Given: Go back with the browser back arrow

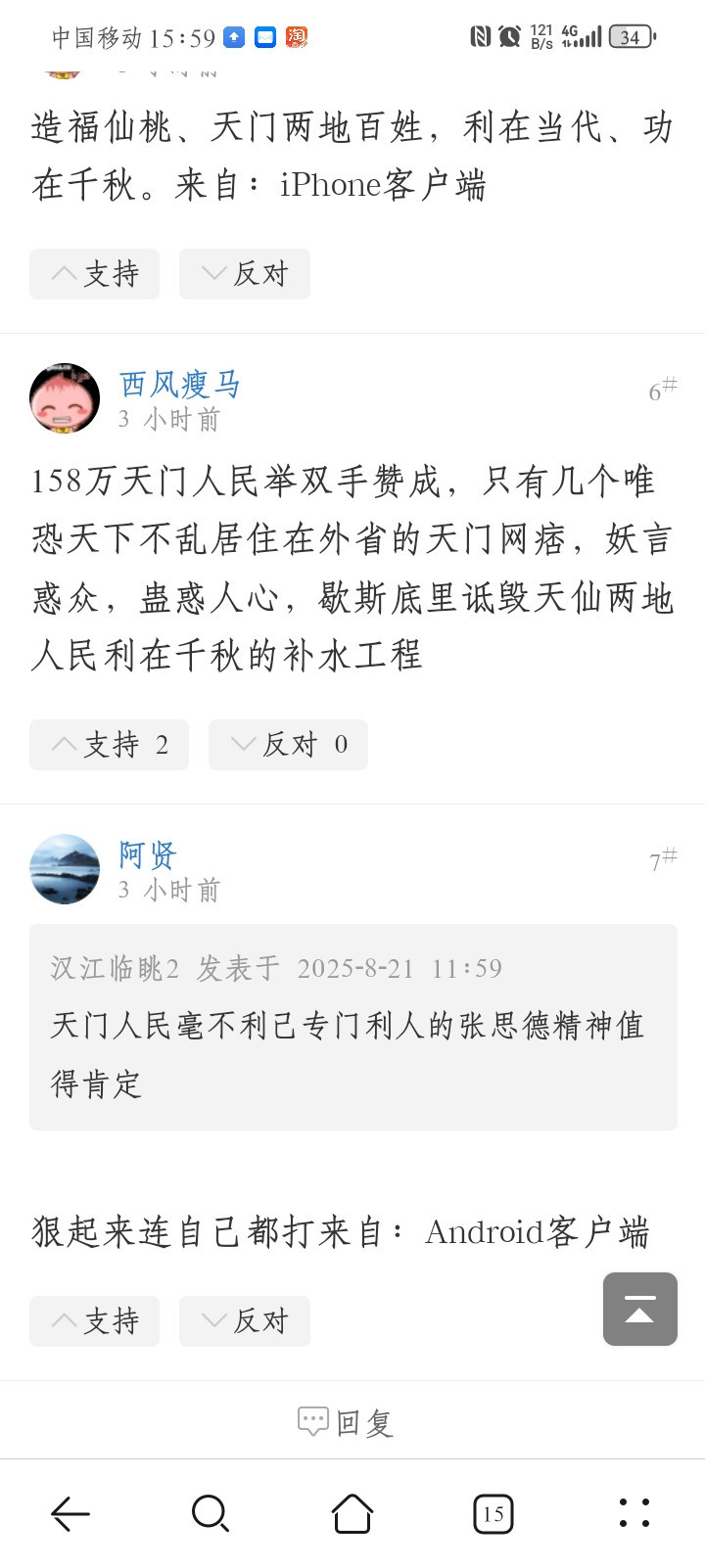Looking at the screenshot, I should (x=70, y=1514).
